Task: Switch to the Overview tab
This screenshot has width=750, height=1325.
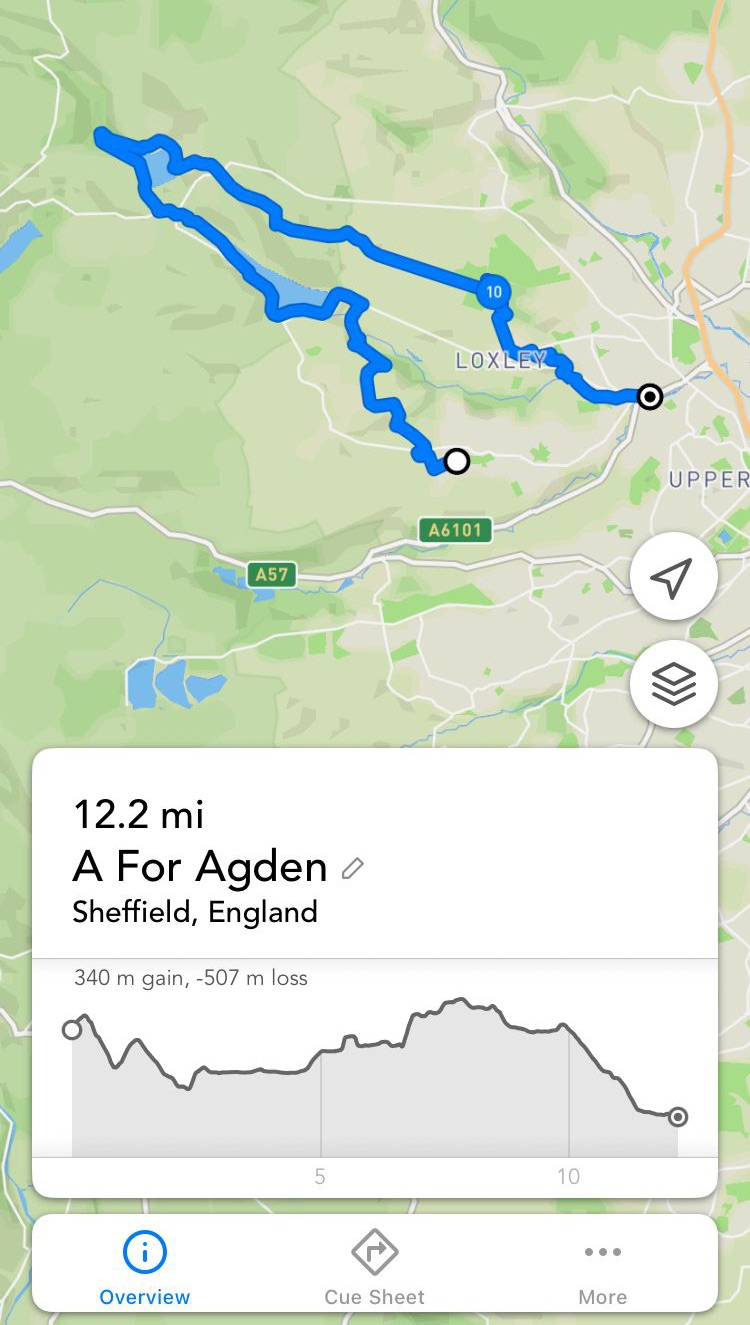Action: coord(145,1267)
